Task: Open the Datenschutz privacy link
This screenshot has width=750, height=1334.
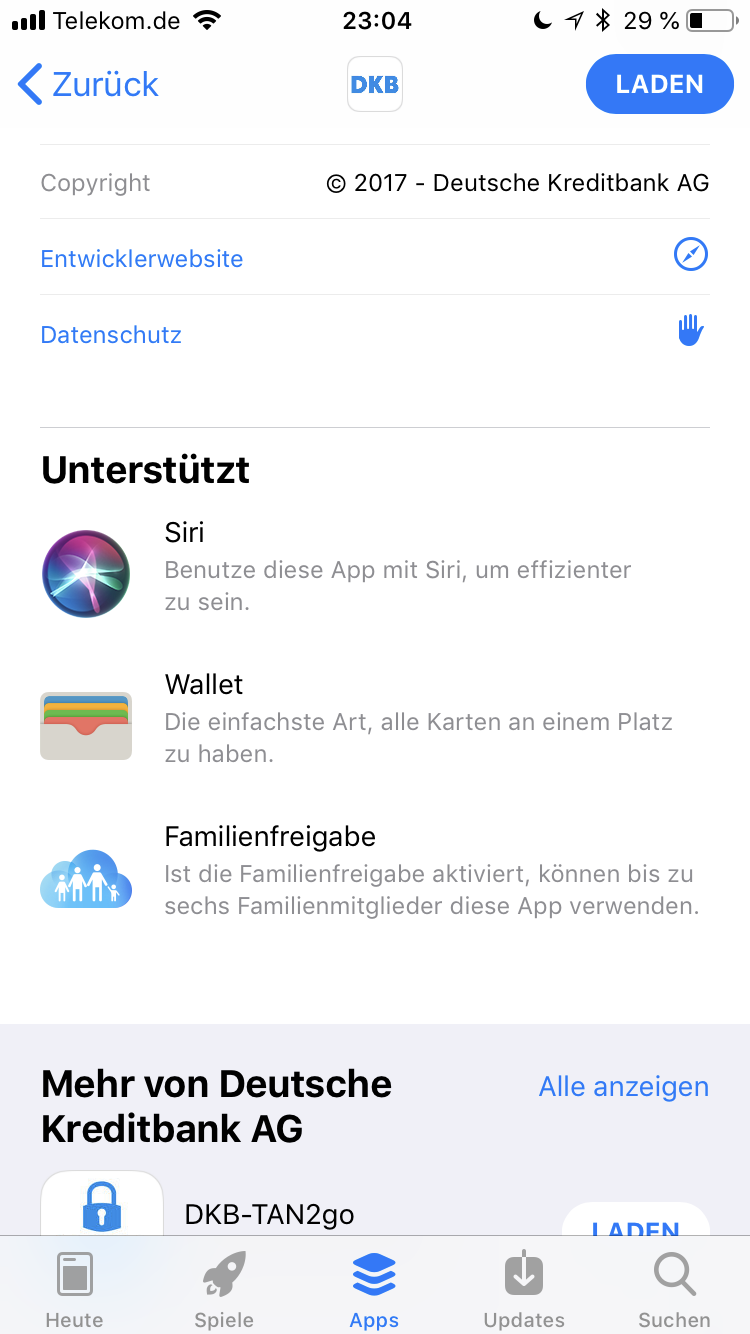Action: tap(375, 334)
